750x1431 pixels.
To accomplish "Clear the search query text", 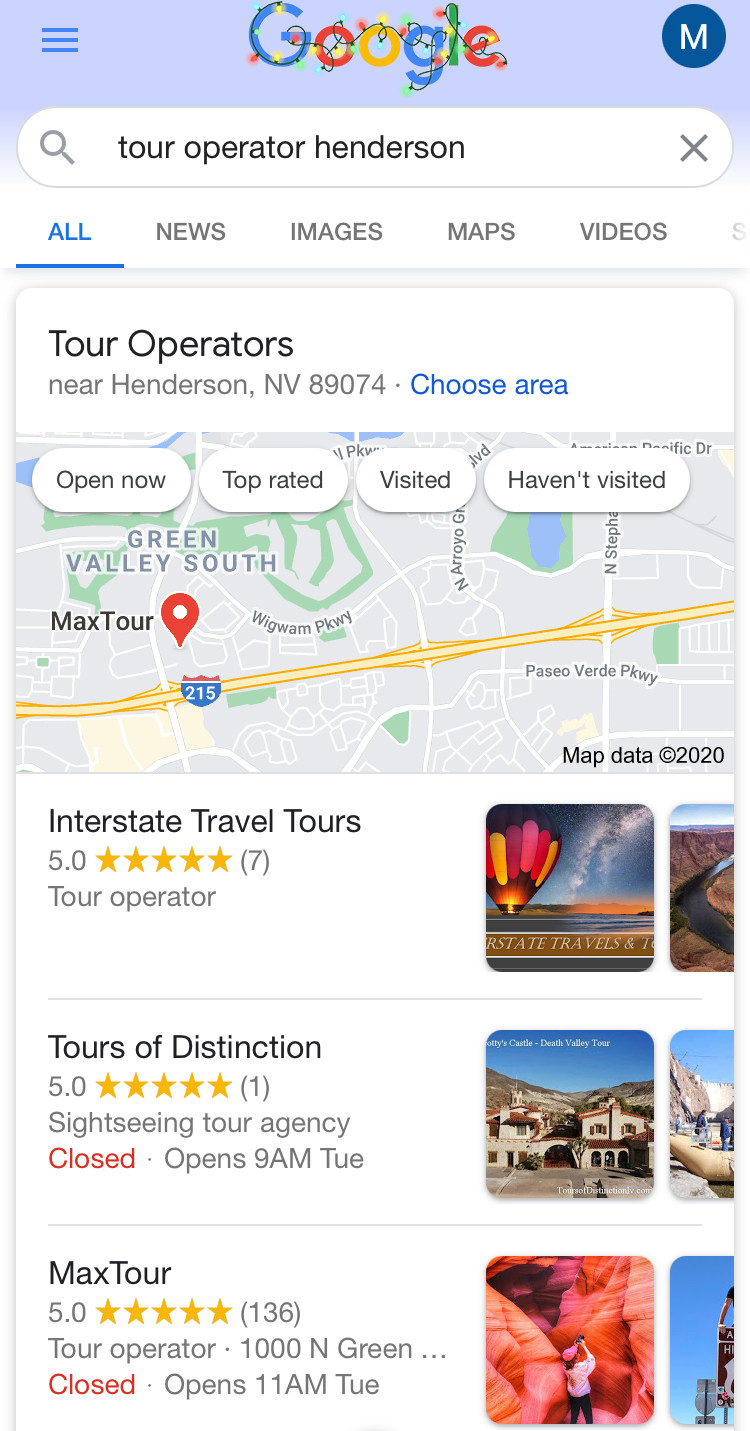I will point(693,148).
